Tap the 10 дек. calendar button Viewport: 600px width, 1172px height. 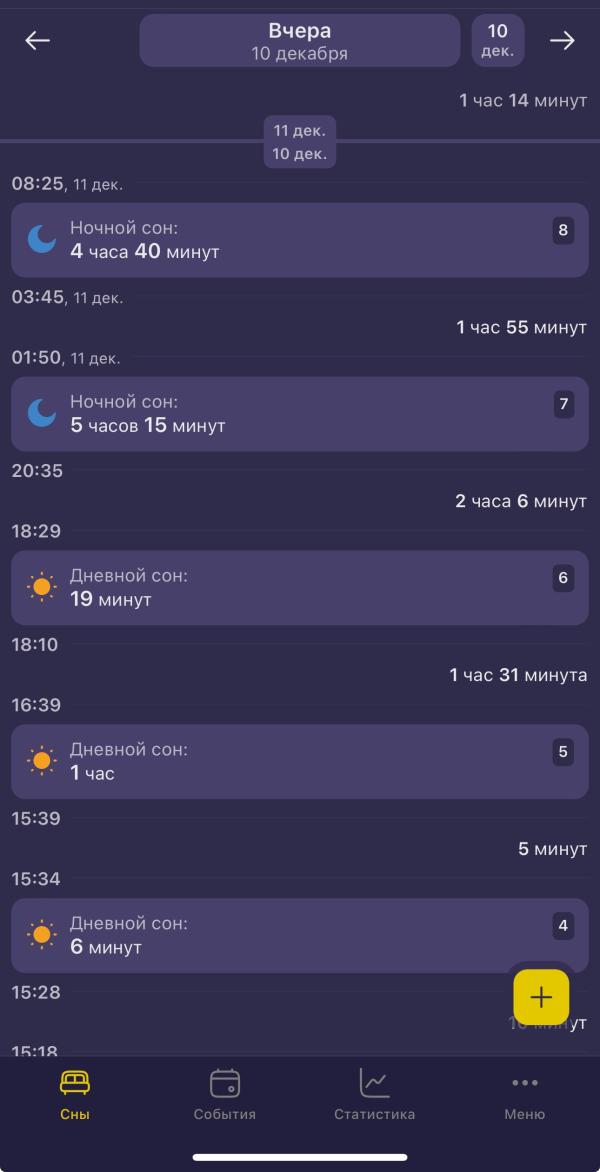(x=497, y=41)
